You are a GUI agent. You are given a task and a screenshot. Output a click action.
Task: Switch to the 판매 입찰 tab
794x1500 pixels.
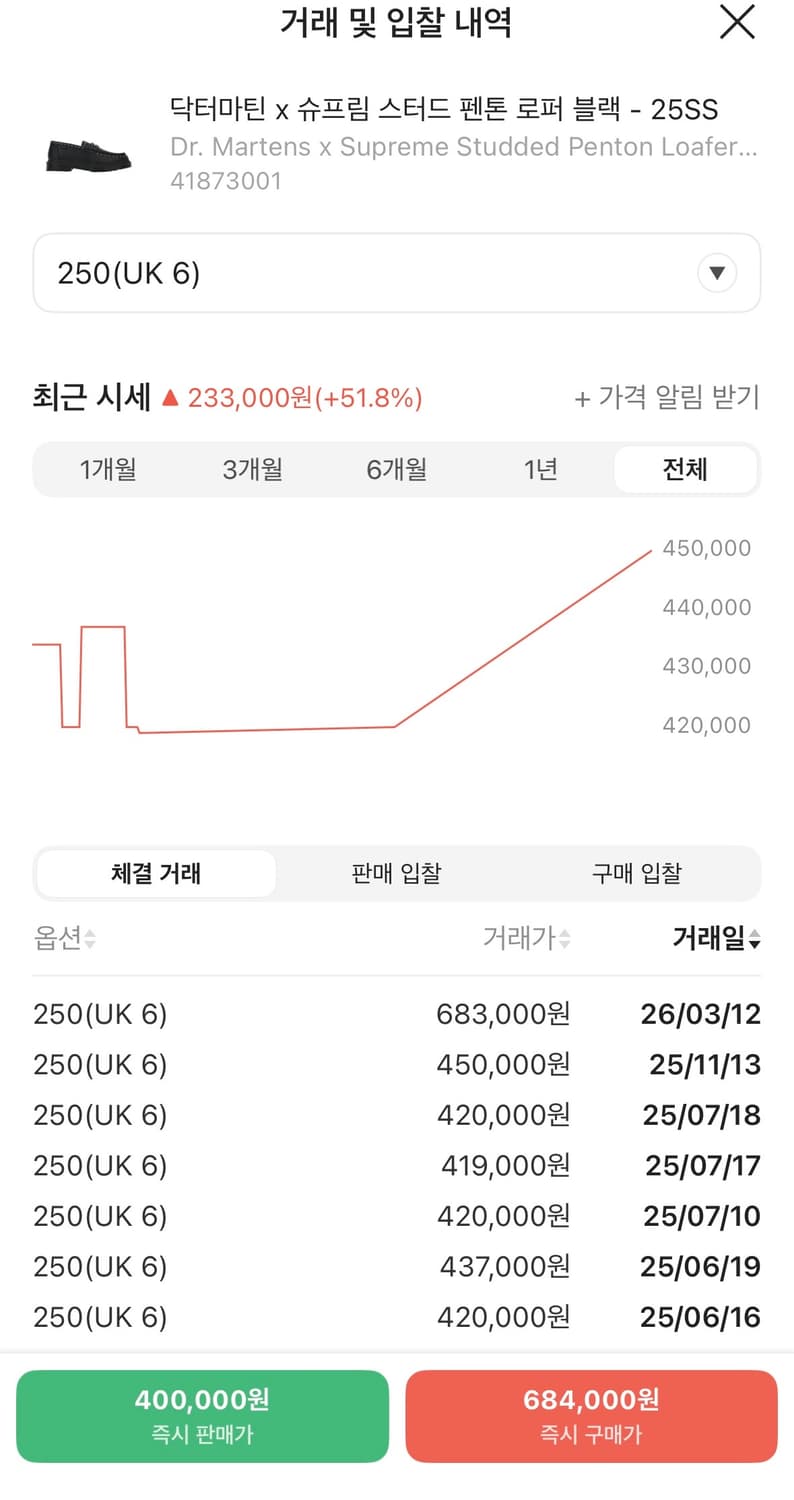tap(396, 873)
